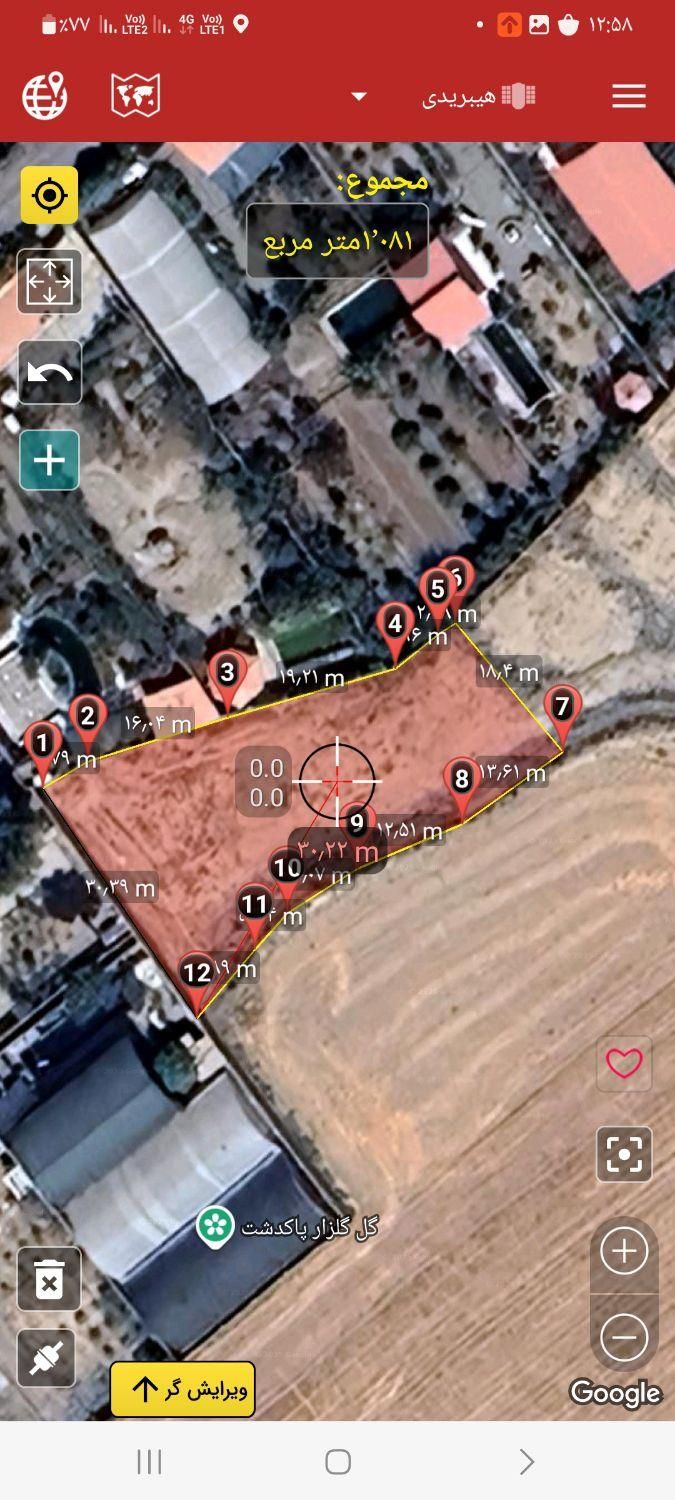Viewport: 675px width, 1500px height.
Task: Center map on my location
Action: (49, 195)
